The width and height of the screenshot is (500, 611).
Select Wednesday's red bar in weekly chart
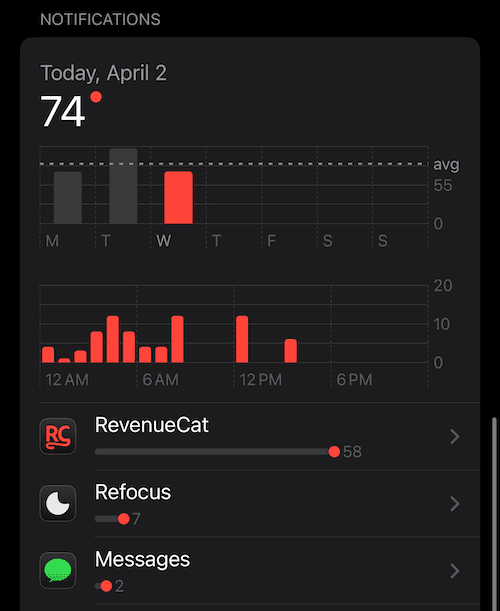(178, 198)
